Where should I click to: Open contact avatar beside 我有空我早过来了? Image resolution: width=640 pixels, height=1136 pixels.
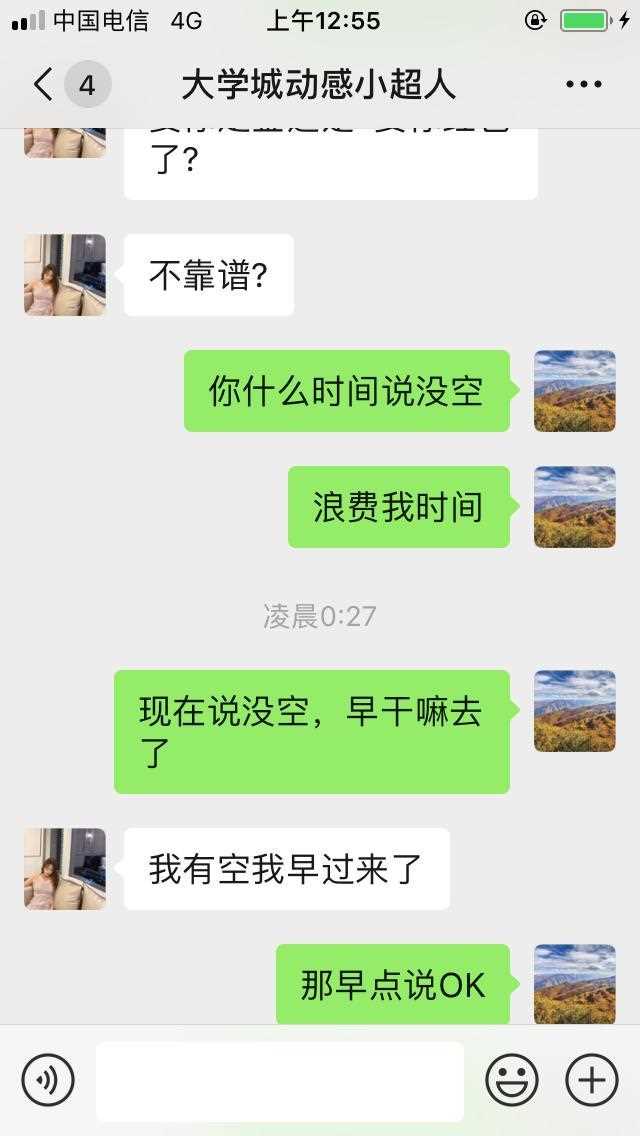point(65,868)
